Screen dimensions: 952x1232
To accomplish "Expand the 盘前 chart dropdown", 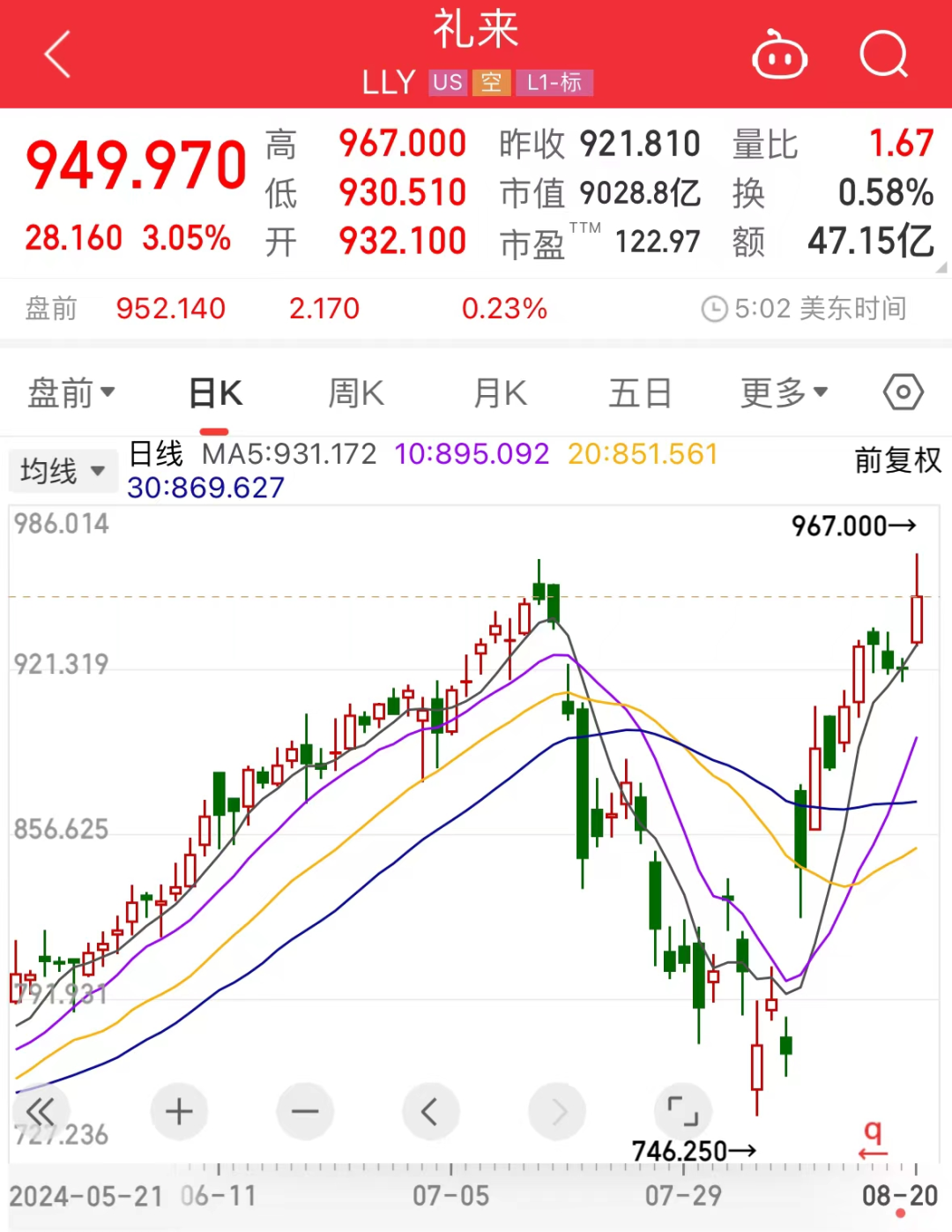I will point(71,392).
